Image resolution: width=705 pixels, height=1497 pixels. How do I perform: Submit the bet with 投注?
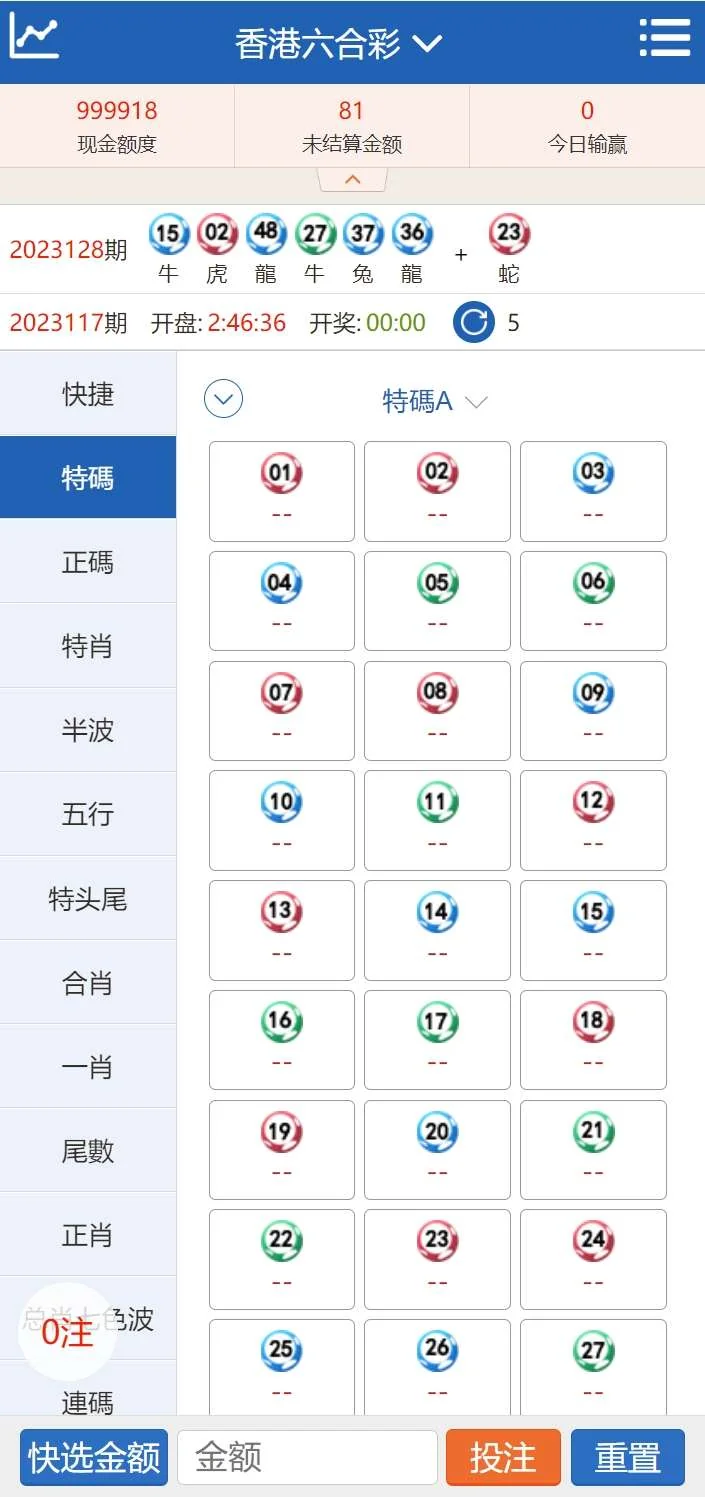pyautogui.click(x=503, y=1457)
